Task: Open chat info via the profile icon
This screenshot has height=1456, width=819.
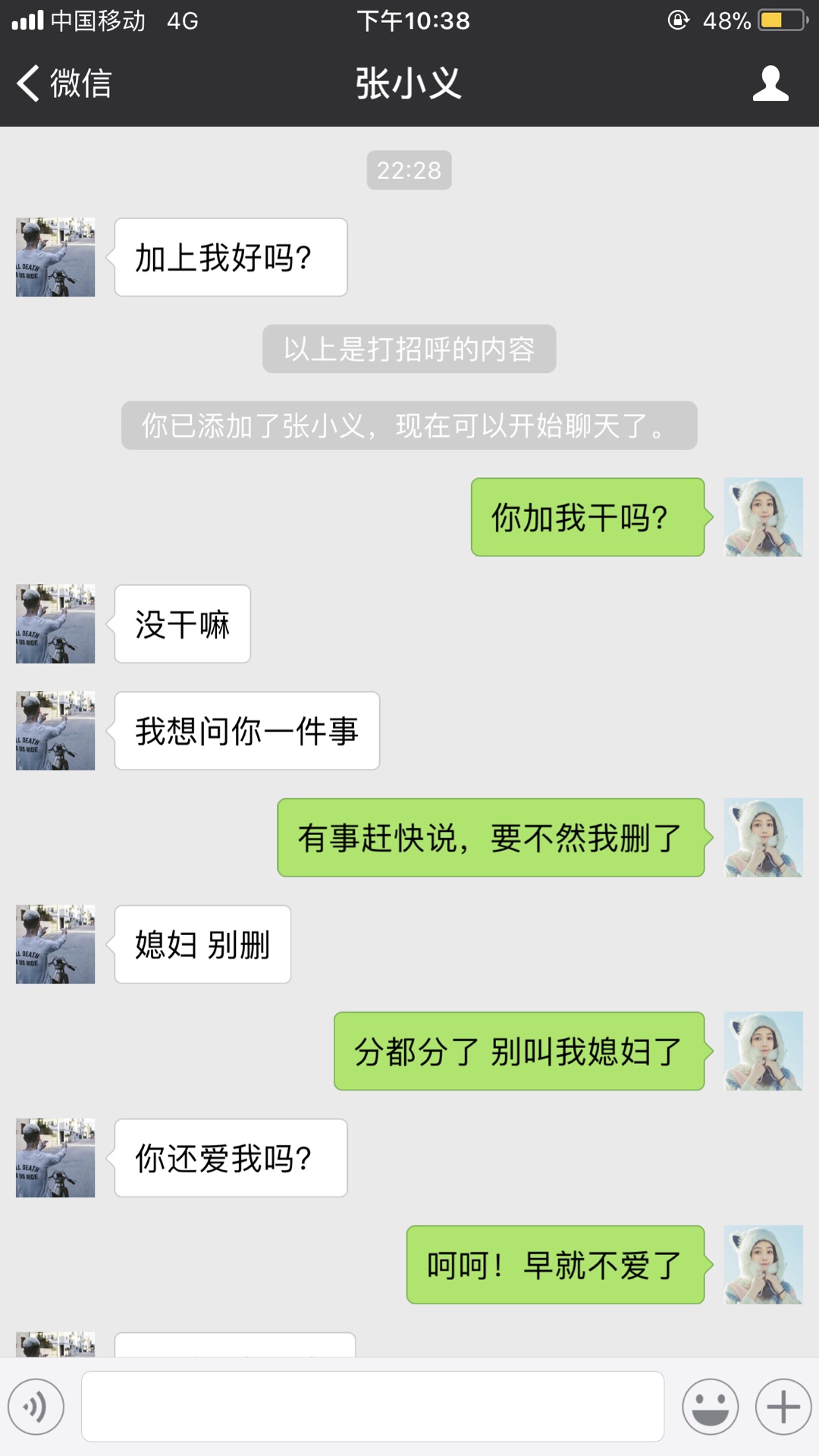Action: [770, 83]
